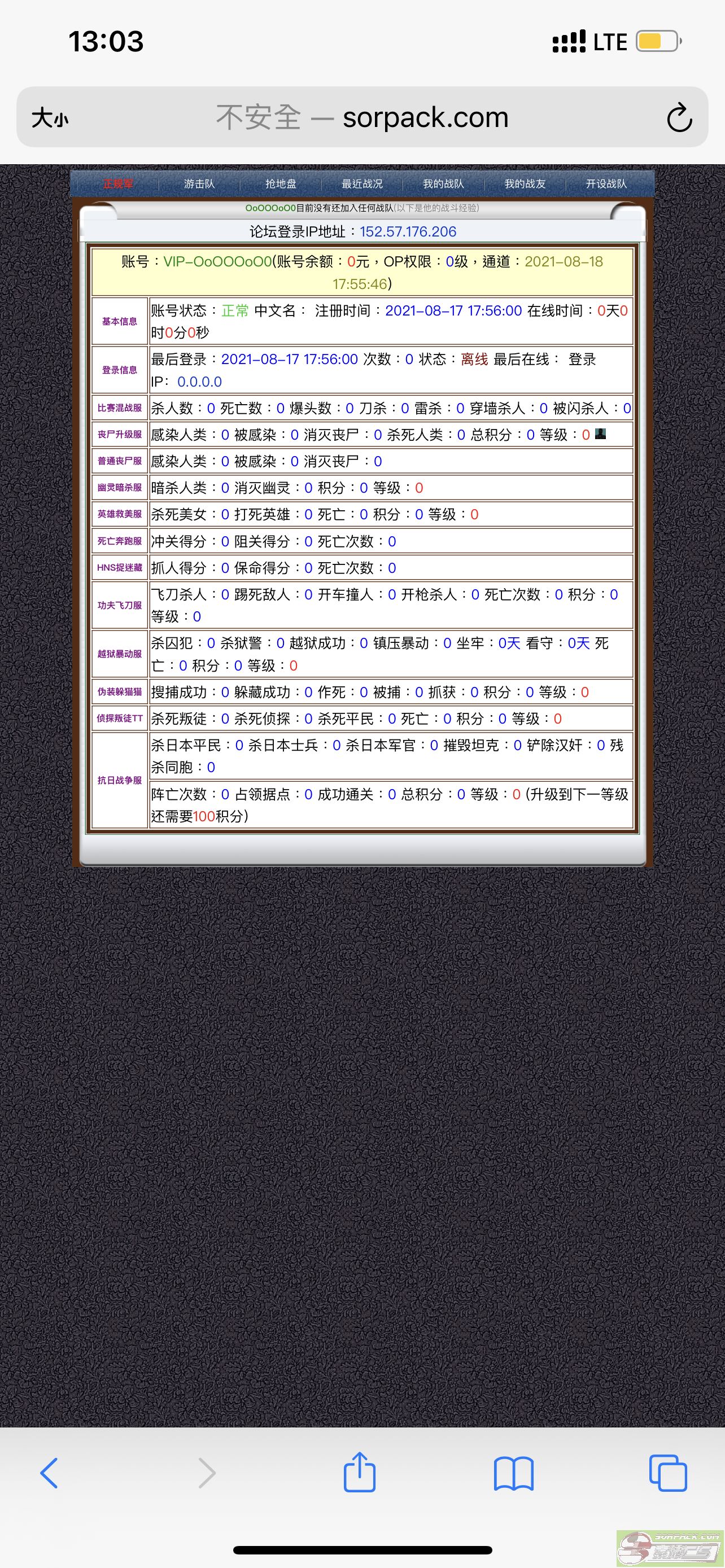The width and height of the screenshot is (725, 1568).
Task: Open the 最近战况 tab
Action: pyautogui.click(x=362, y=184)
